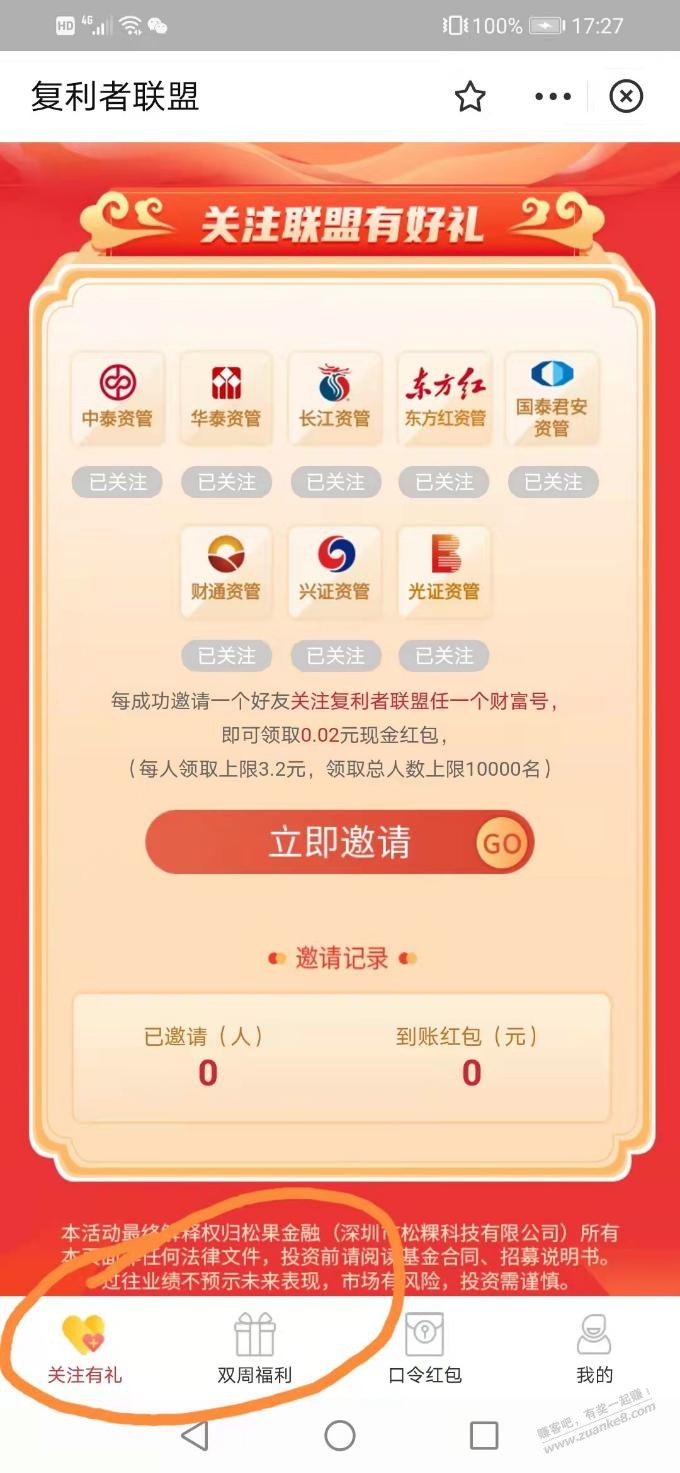
Task: Close the mini program
Action: (626, 97)
